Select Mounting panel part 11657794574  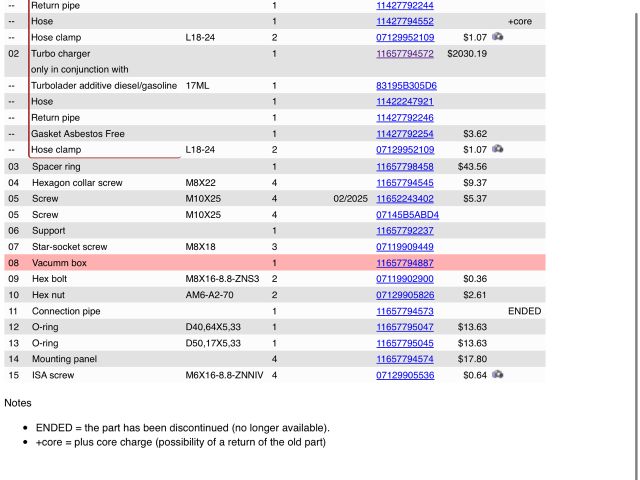[405, 359]
